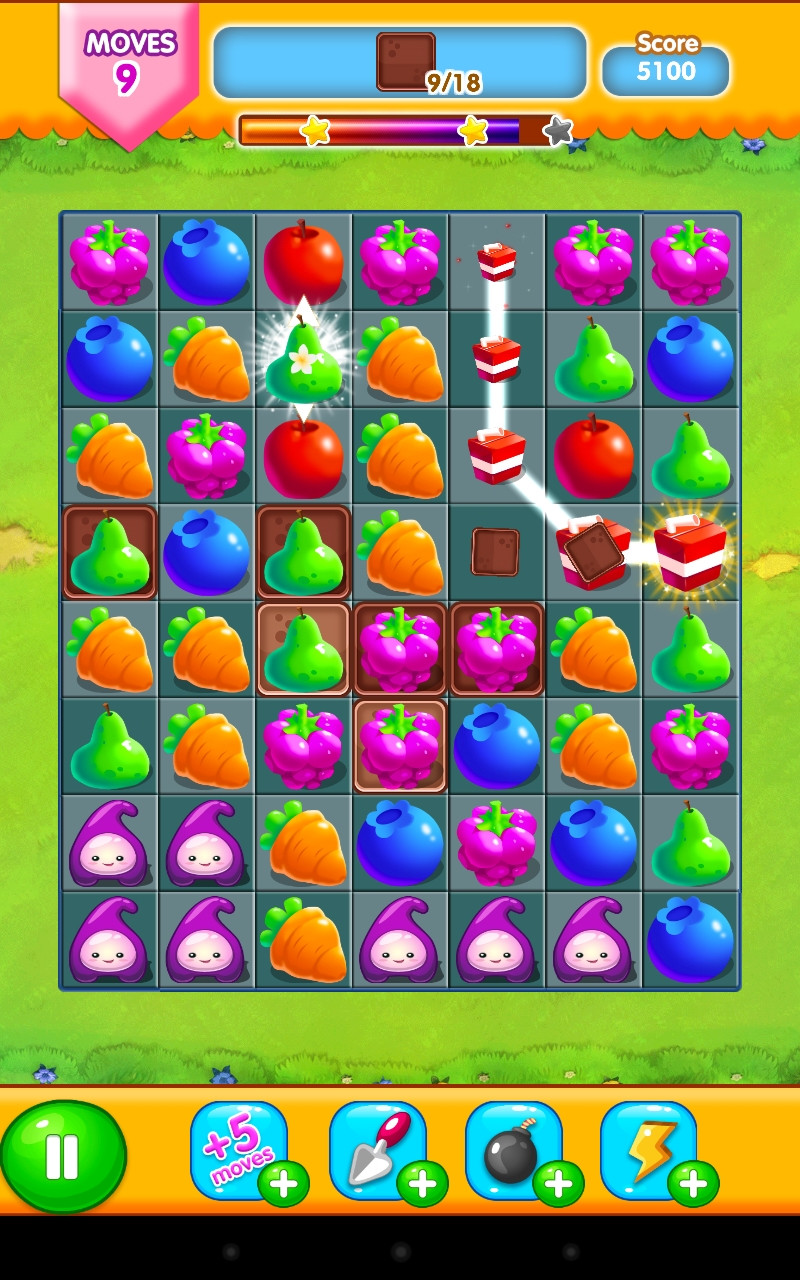Pause the game with the green button
The width and height of the screenshot is (800, 1280).
tap(62, 1156)
